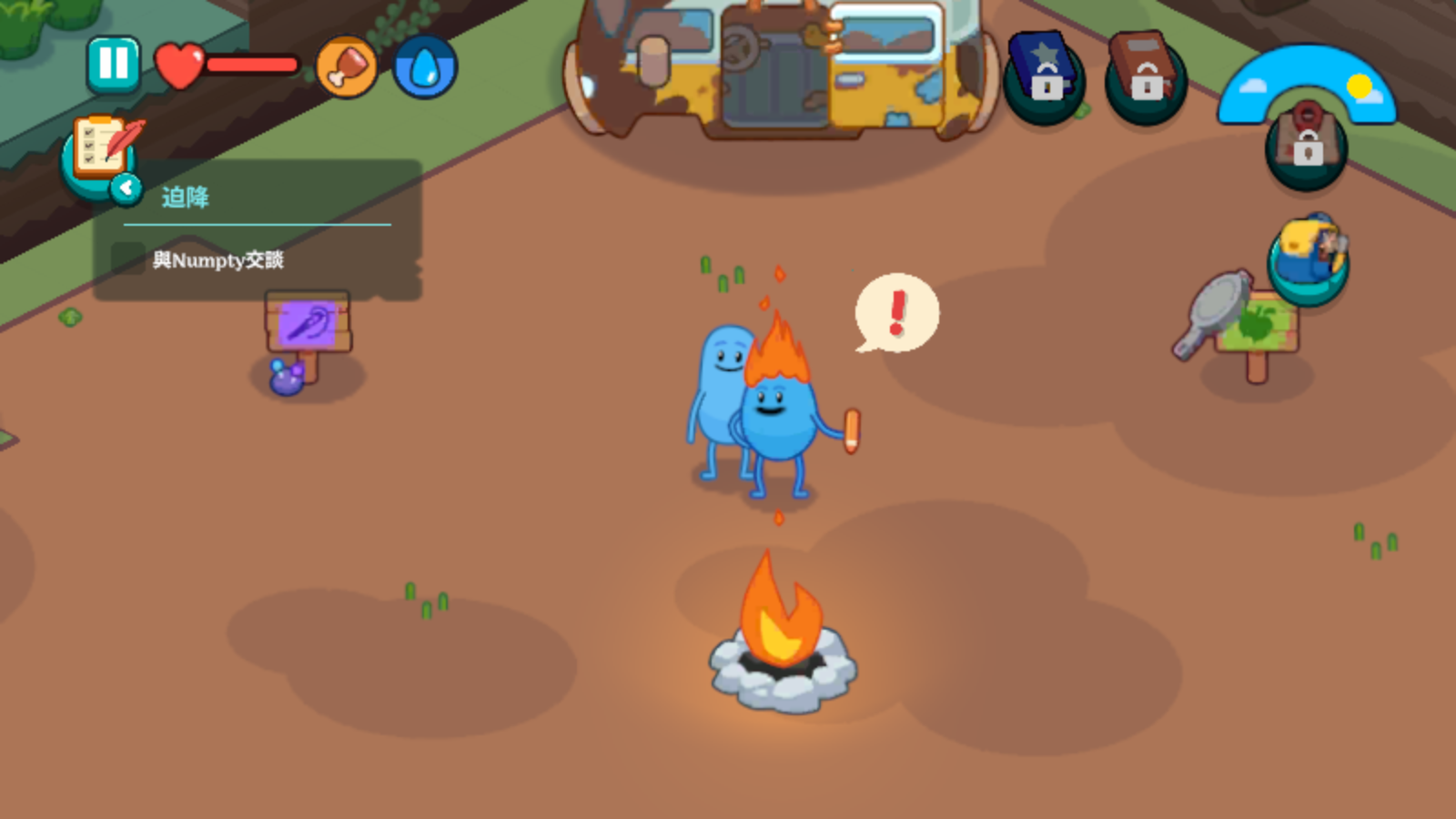1456x819 pixels.
Task: Tap the hunger meat icon
Action: click(x=346, y=67)
